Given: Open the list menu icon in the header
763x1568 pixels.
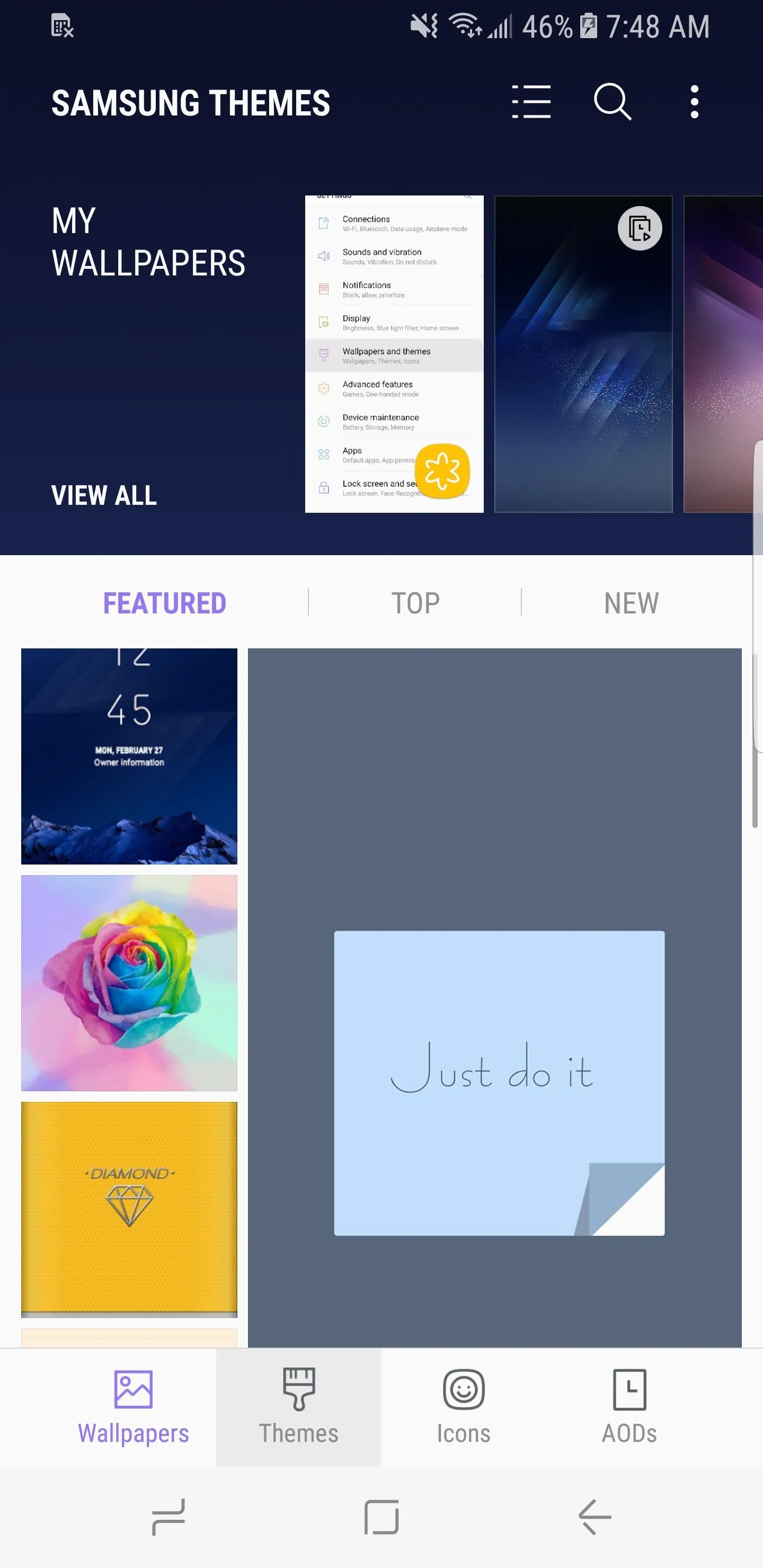Looking at the screenshot, I should [x=531, y=102].
